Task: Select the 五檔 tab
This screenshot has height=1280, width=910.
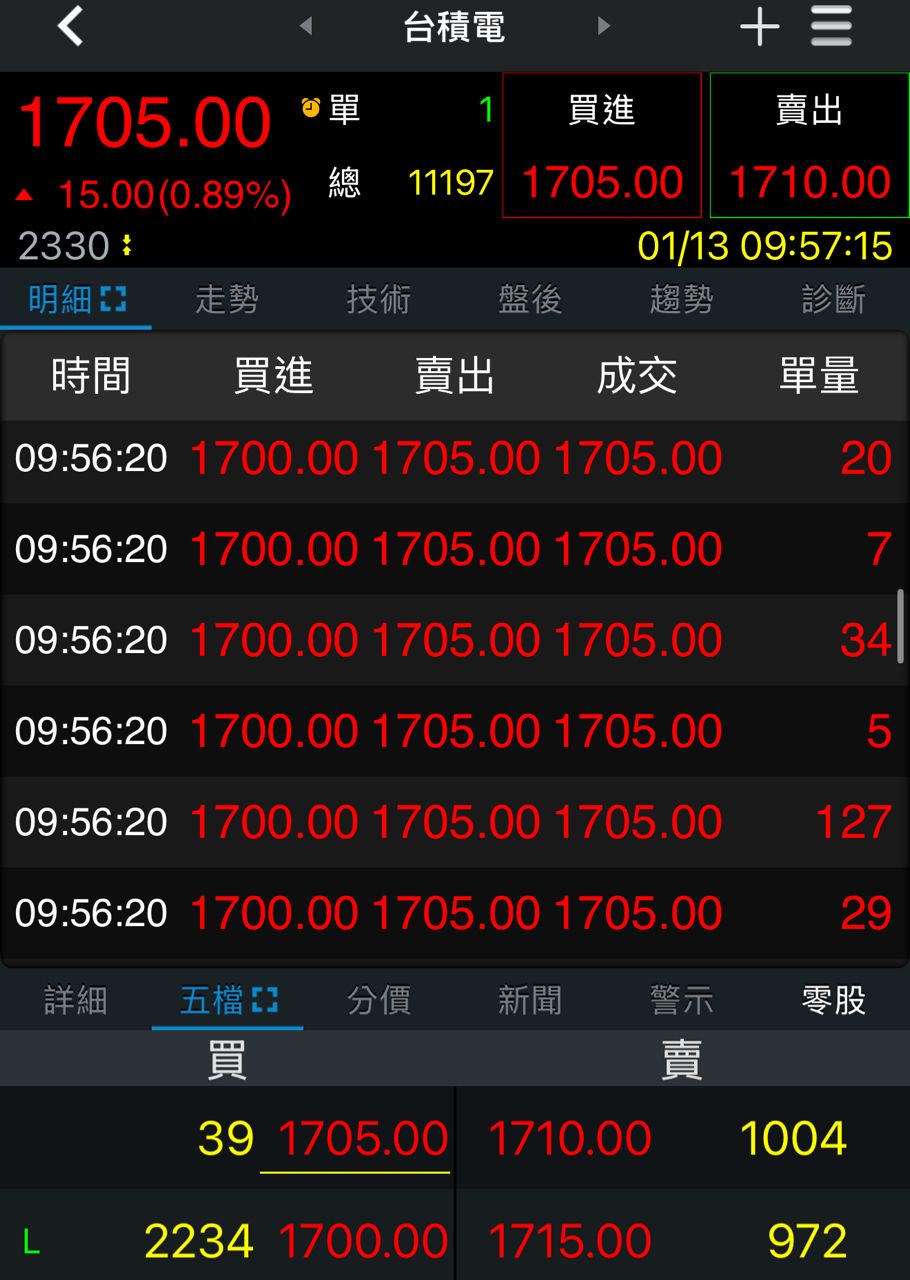Action: [x=227, y=1000]
